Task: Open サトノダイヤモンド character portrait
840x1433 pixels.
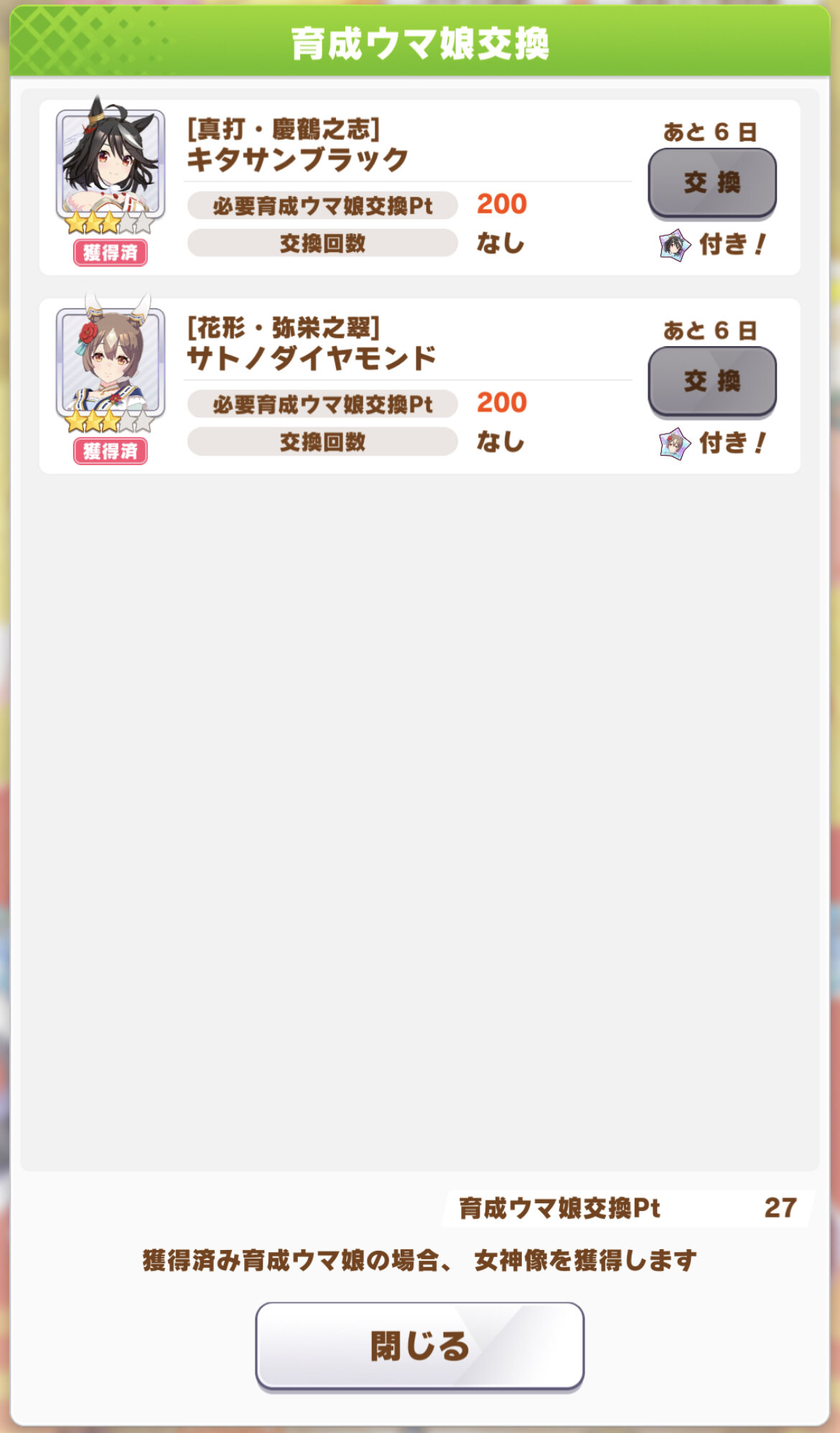Action: (x=111, y=363)
